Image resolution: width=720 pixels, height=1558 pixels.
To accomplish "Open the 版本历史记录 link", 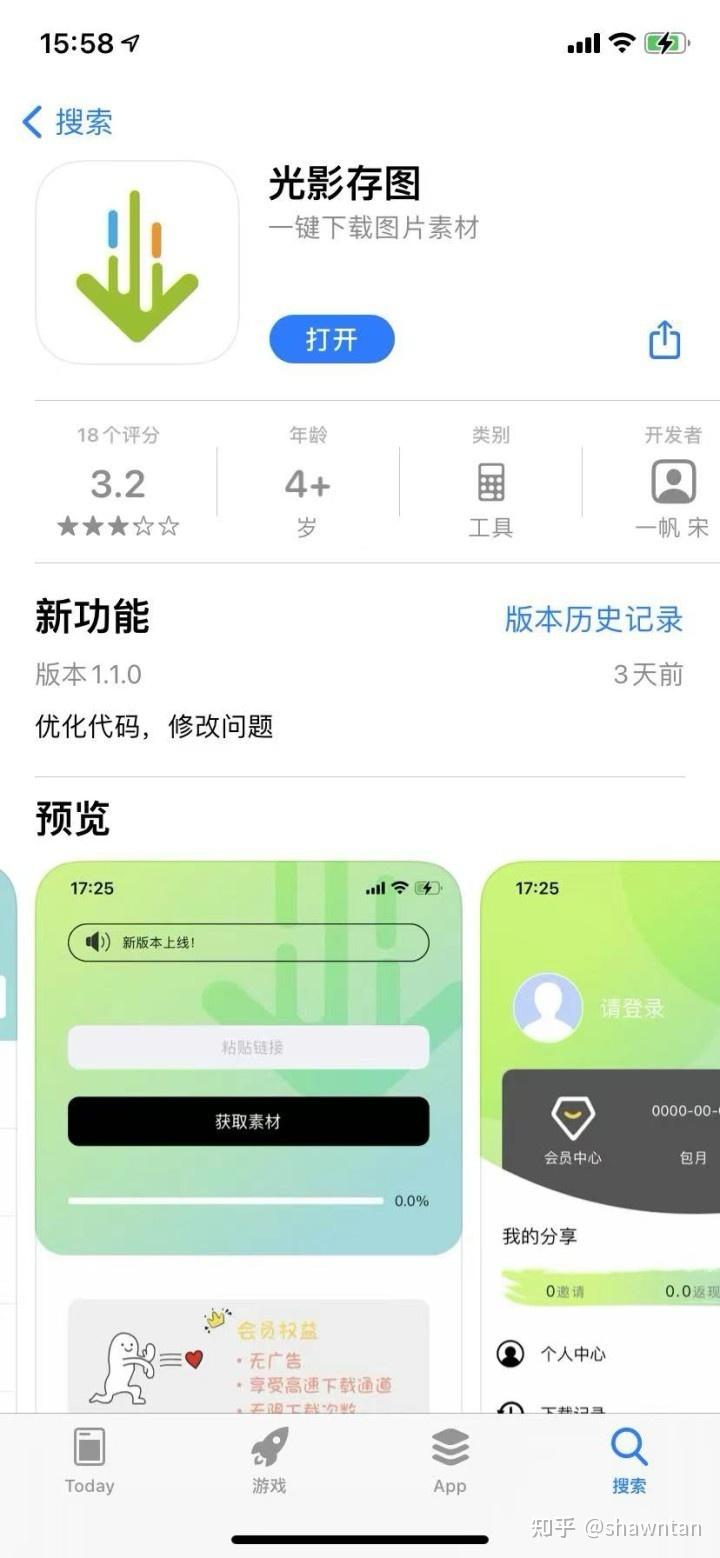I will coord(592,620).
